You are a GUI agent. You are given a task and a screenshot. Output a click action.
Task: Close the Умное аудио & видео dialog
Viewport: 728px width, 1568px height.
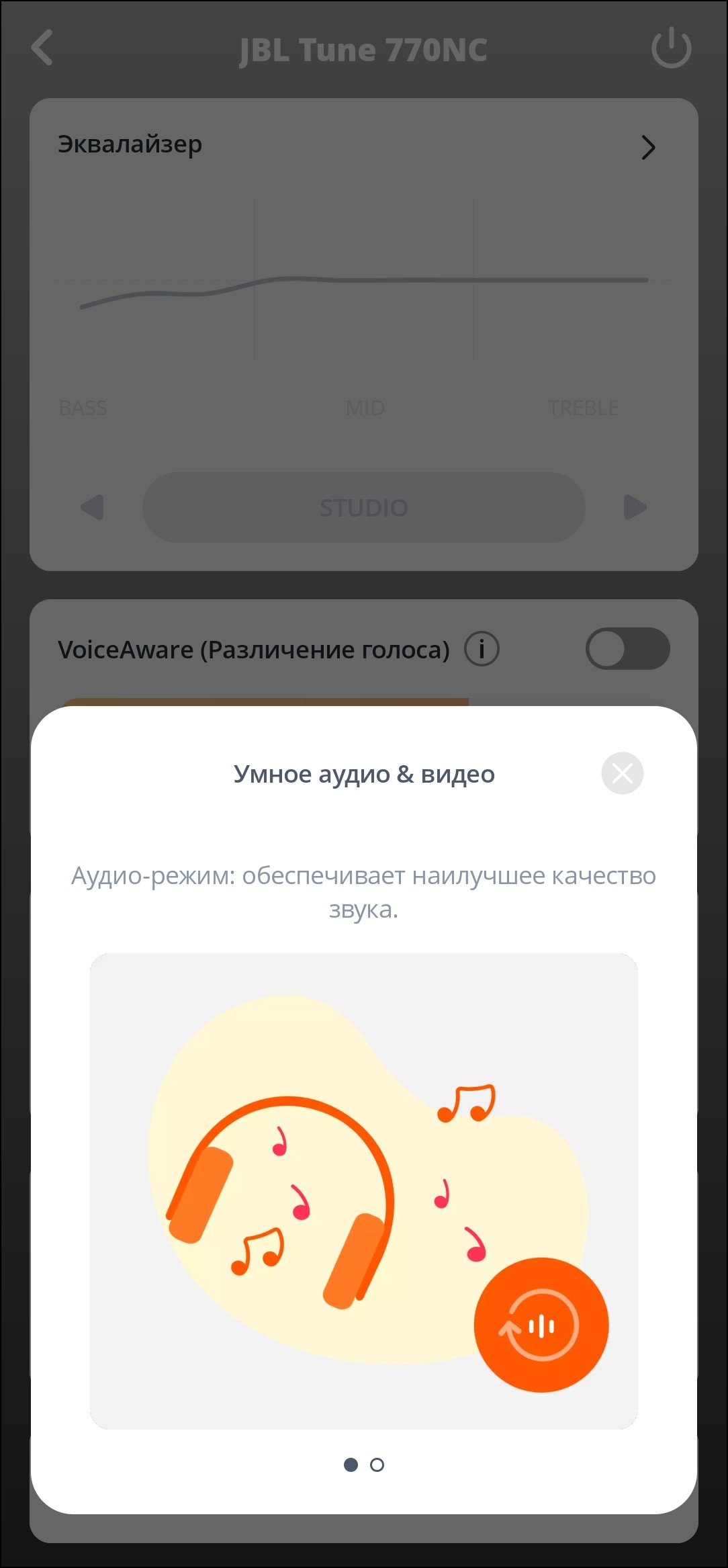click(622, 773)
